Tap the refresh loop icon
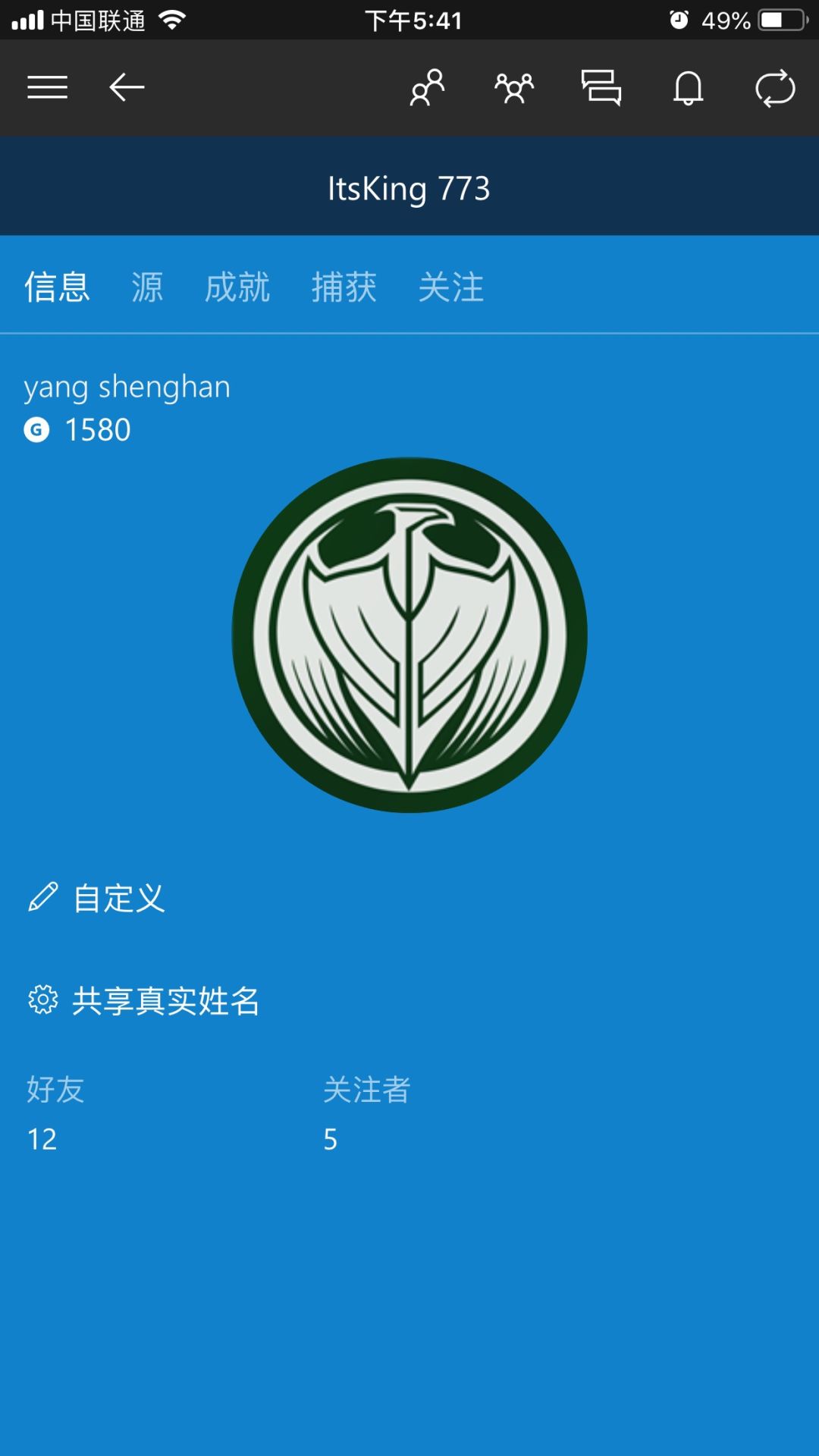 coord(775,88)
